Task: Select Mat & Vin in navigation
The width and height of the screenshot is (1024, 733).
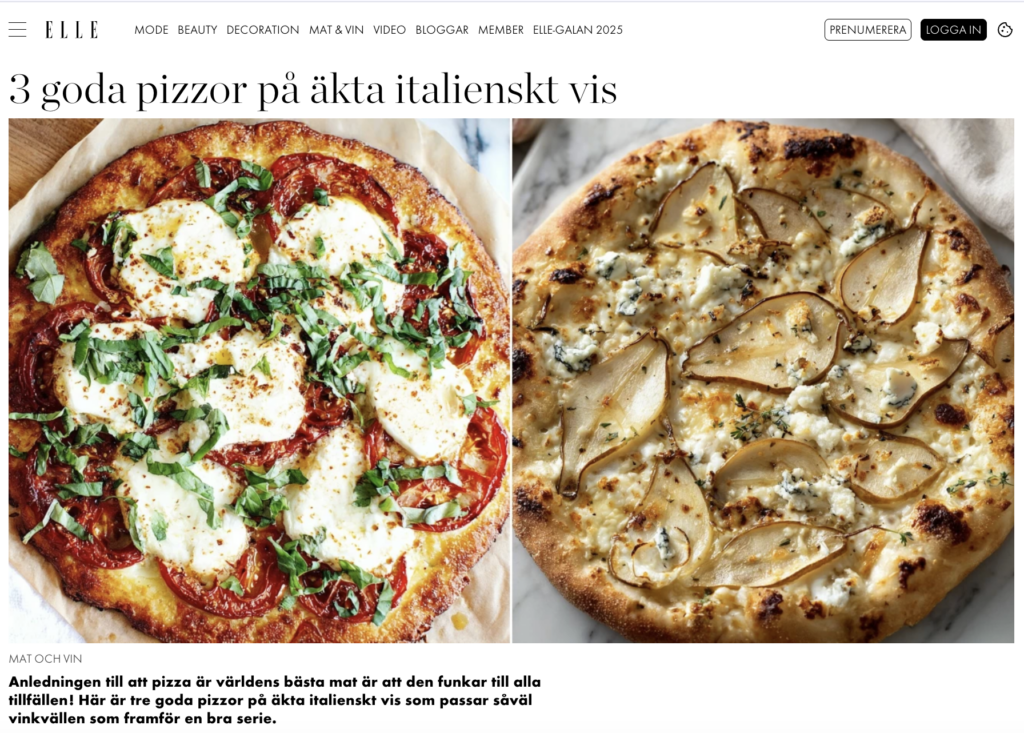Action: point(336,30)
